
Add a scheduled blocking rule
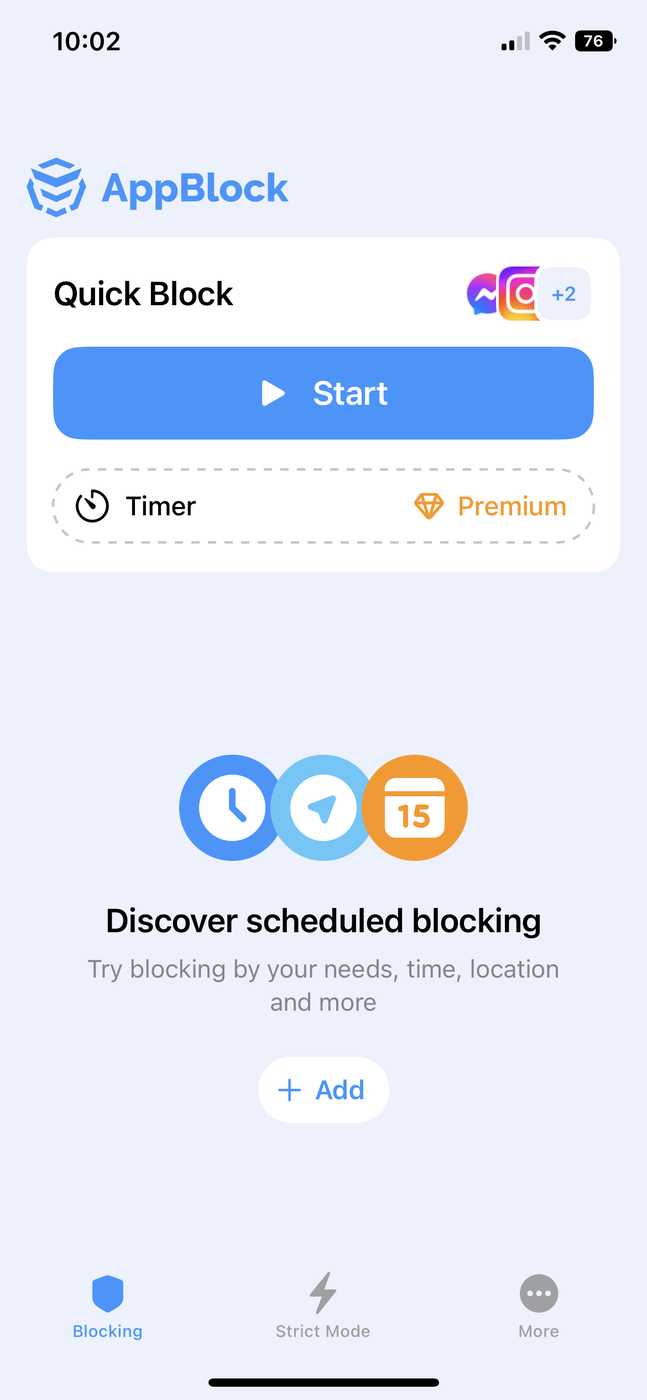(x=323, y=1090)
